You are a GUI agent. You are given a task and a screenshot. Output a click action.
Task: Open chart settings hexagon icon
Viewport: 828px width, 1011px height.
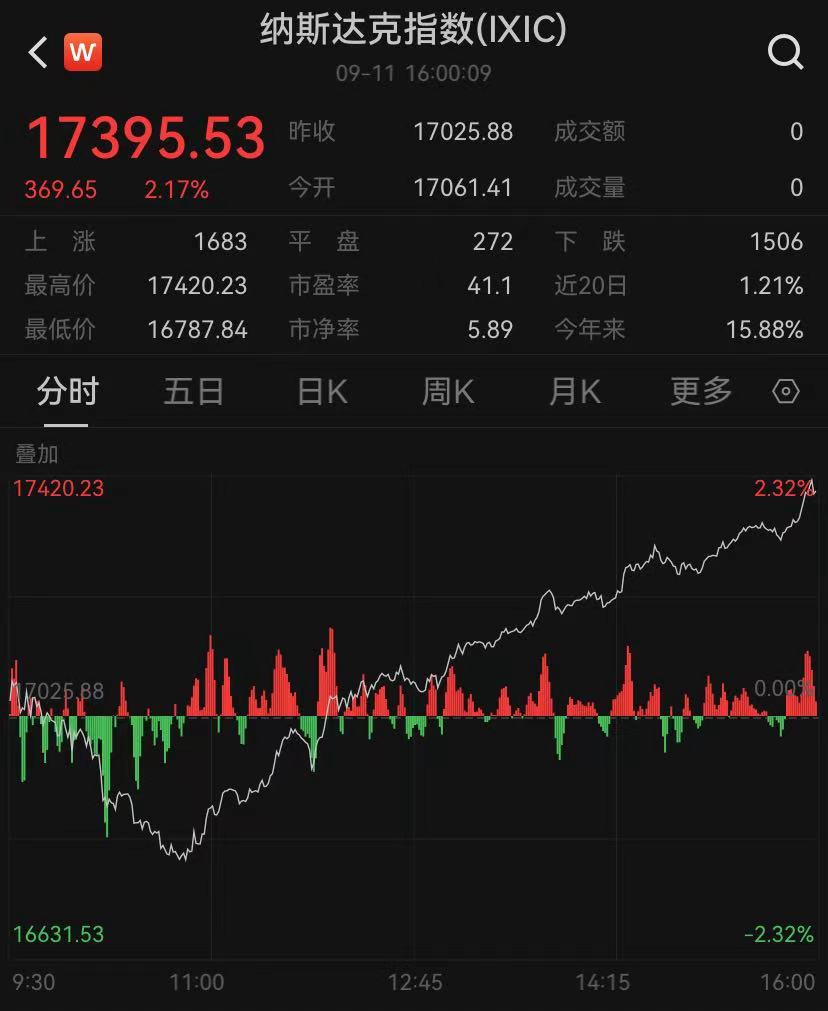pyautogui.click(x=786, y=392)
